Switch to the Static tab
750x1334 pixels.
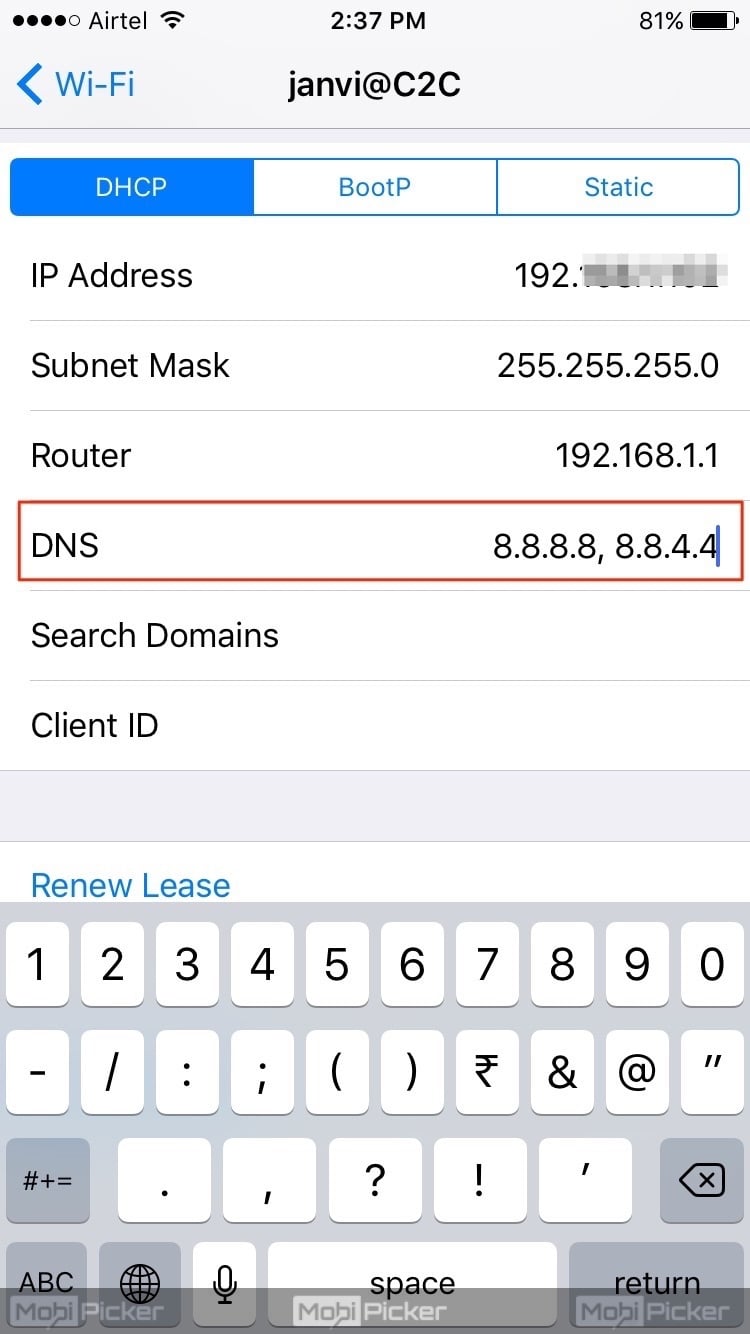coord(618,187)
